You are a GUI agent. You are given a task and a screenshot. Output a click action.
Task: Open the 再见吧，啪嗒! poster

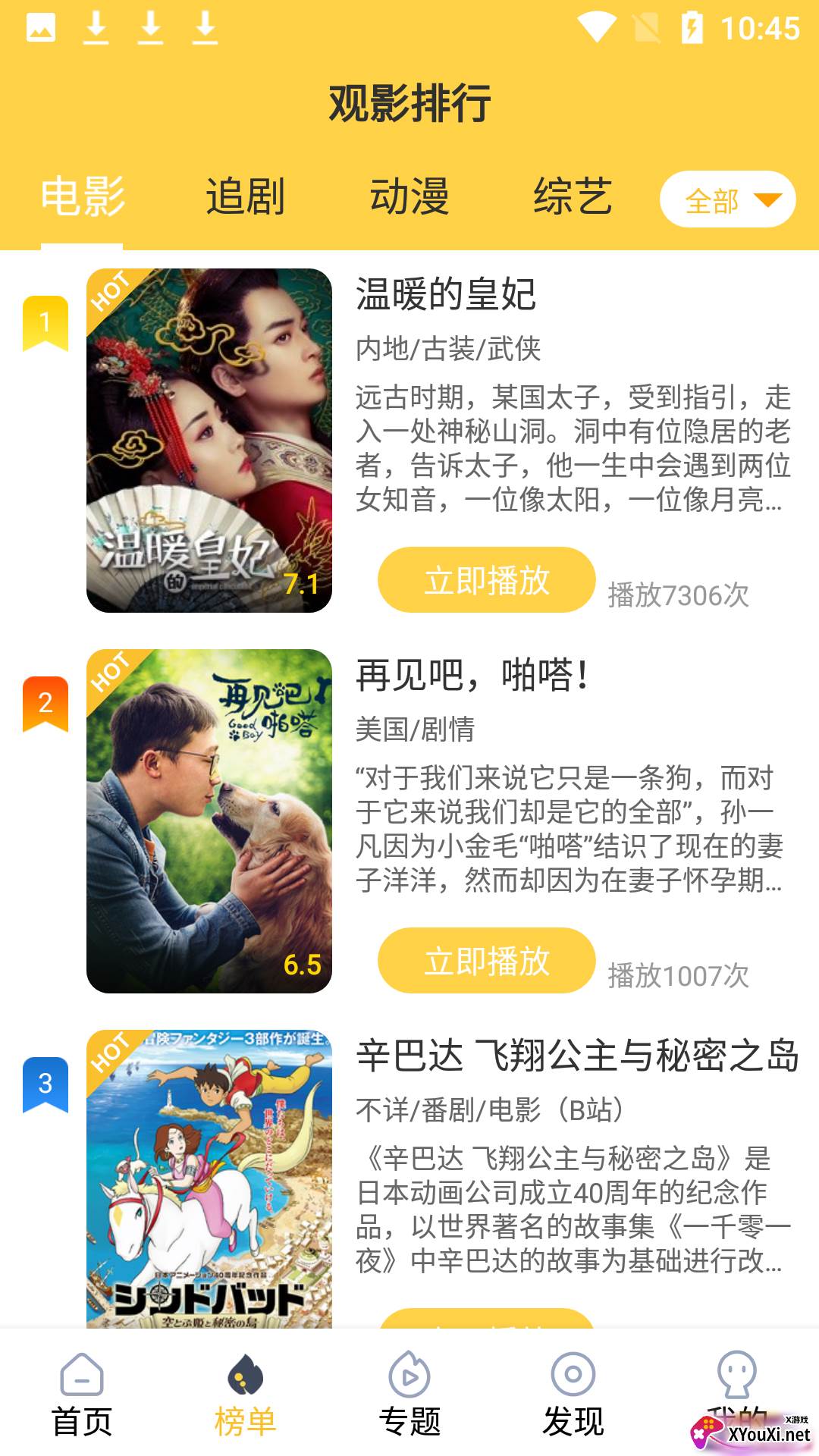tap(209, 821)
